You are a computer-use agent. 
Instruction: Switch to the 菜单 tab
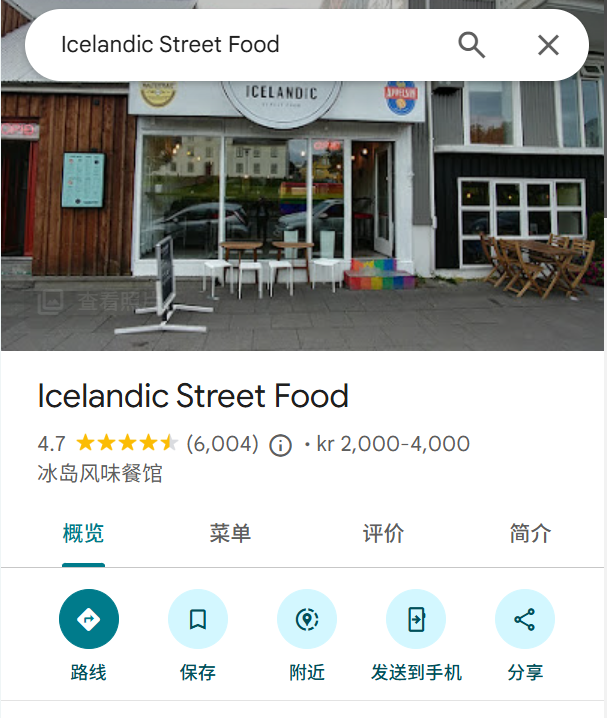coord(230,534)
